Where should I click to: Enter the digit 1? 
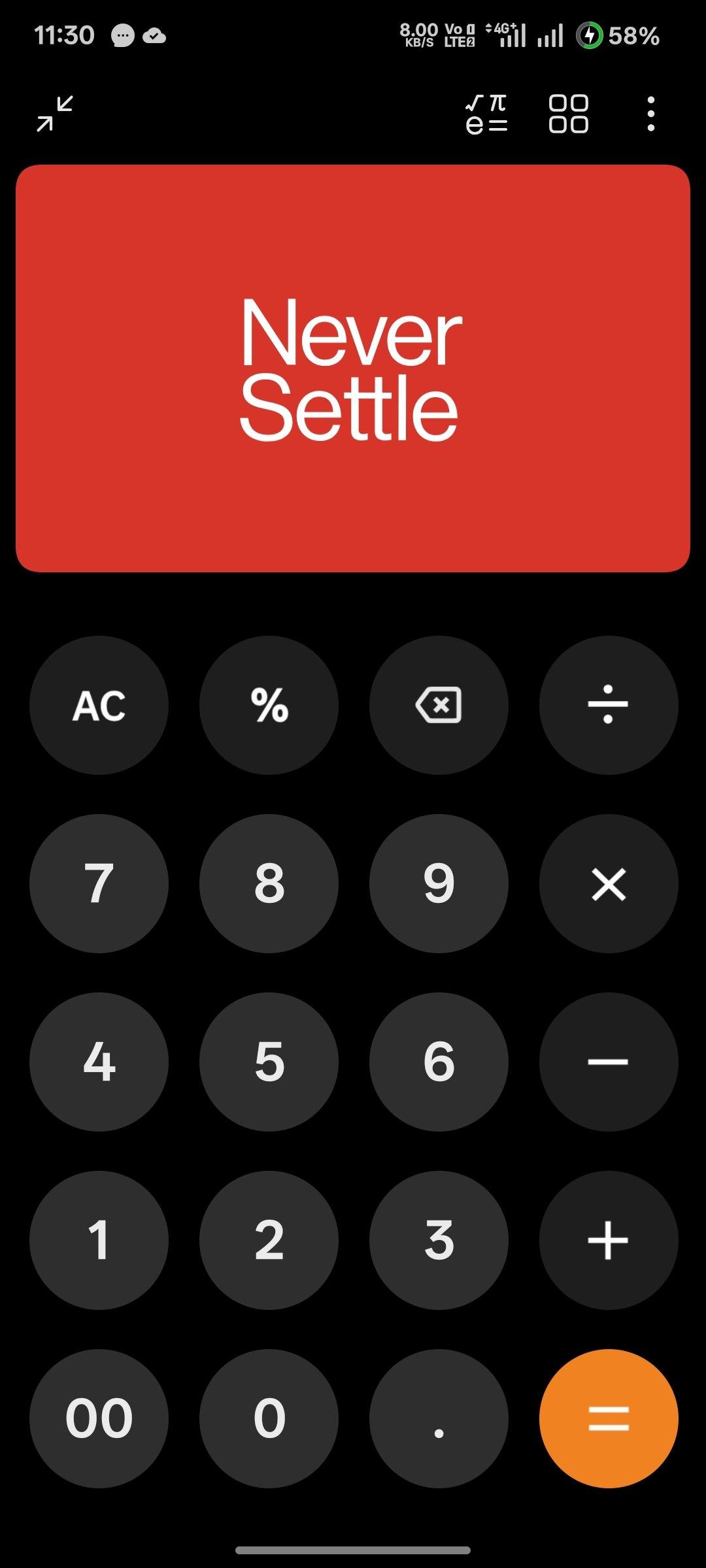tap(99, 1240)
